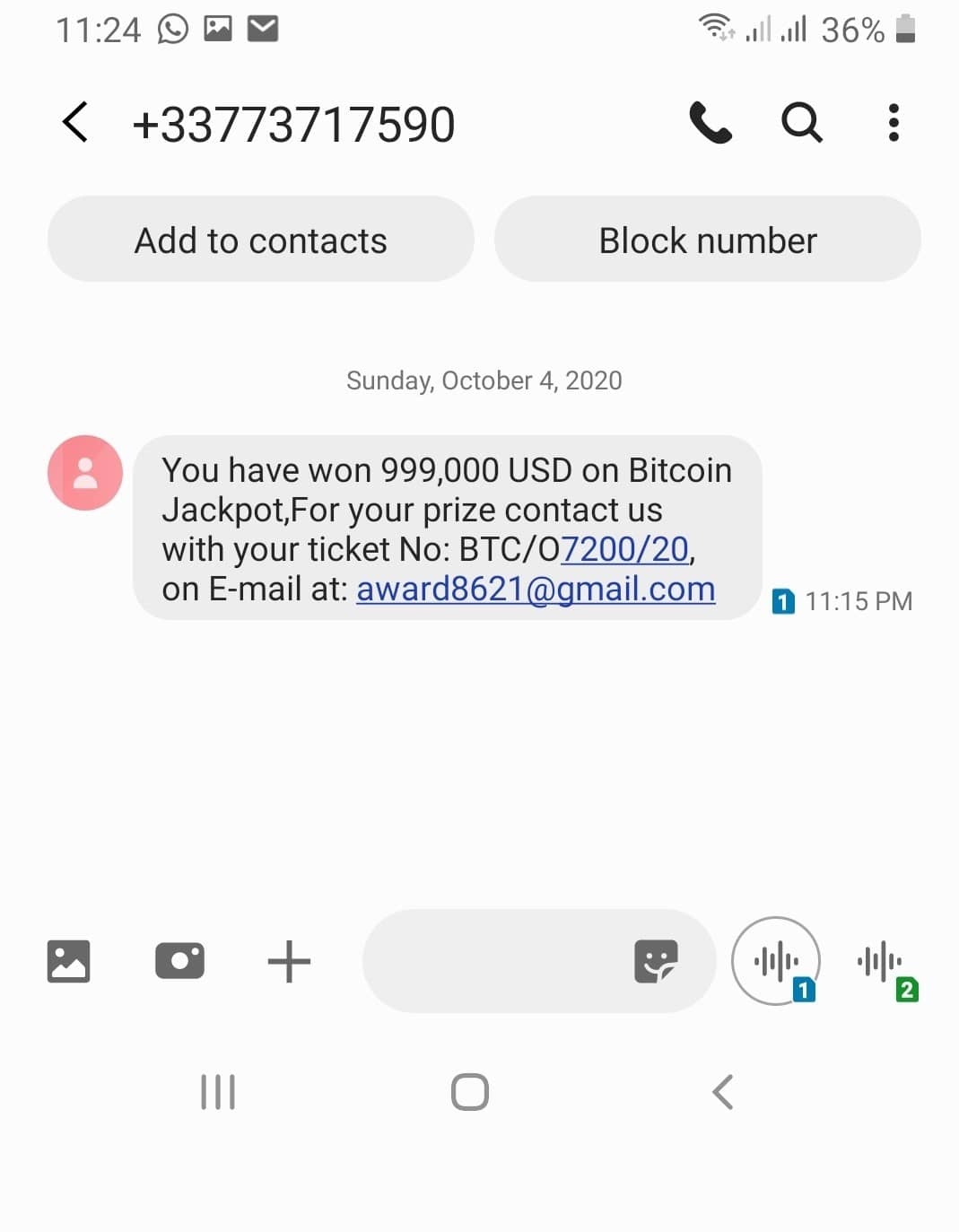Tap Add to contacts

[260, 240]
